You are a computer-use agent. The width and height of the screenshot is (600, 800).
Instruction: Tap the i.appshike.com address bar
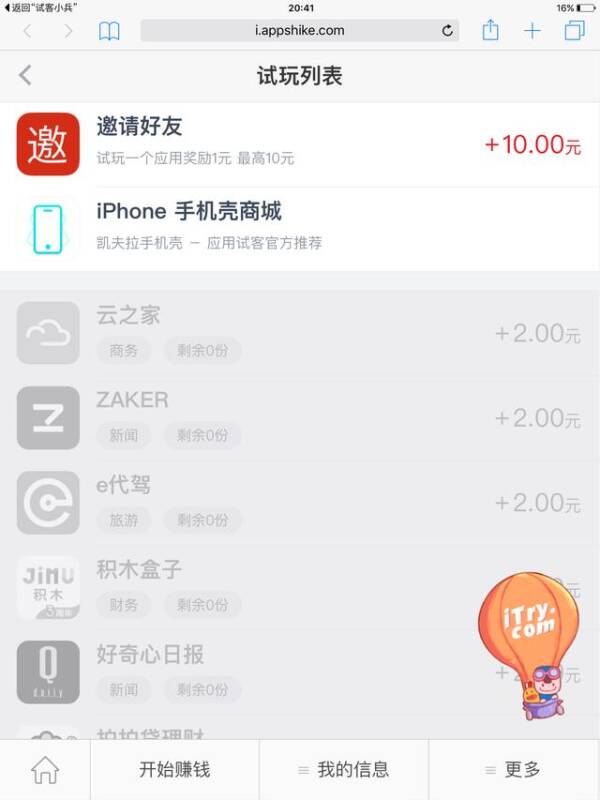[299, 31]
